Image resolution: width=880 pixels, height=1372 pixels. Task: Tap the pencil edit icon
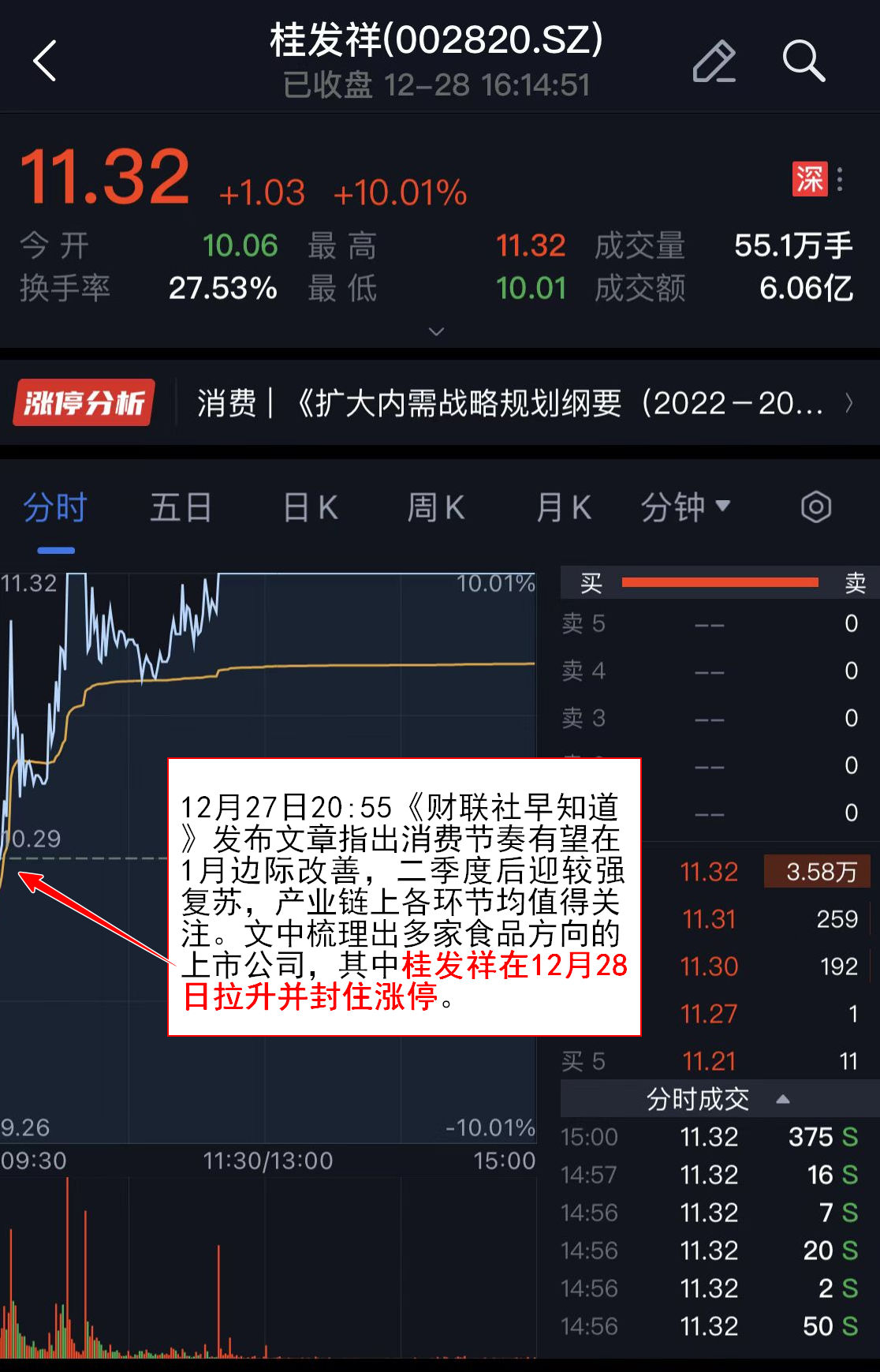(714, 61)
